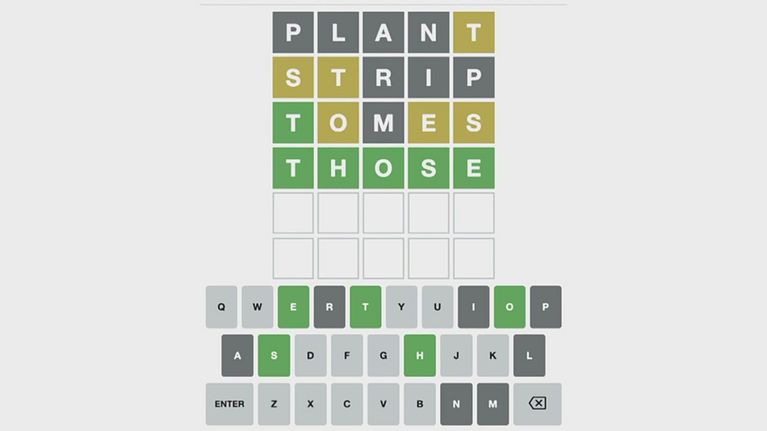This screenshot has height=431, width=767.
Task: Tap the V key
Action: click(x=383, y=404)
